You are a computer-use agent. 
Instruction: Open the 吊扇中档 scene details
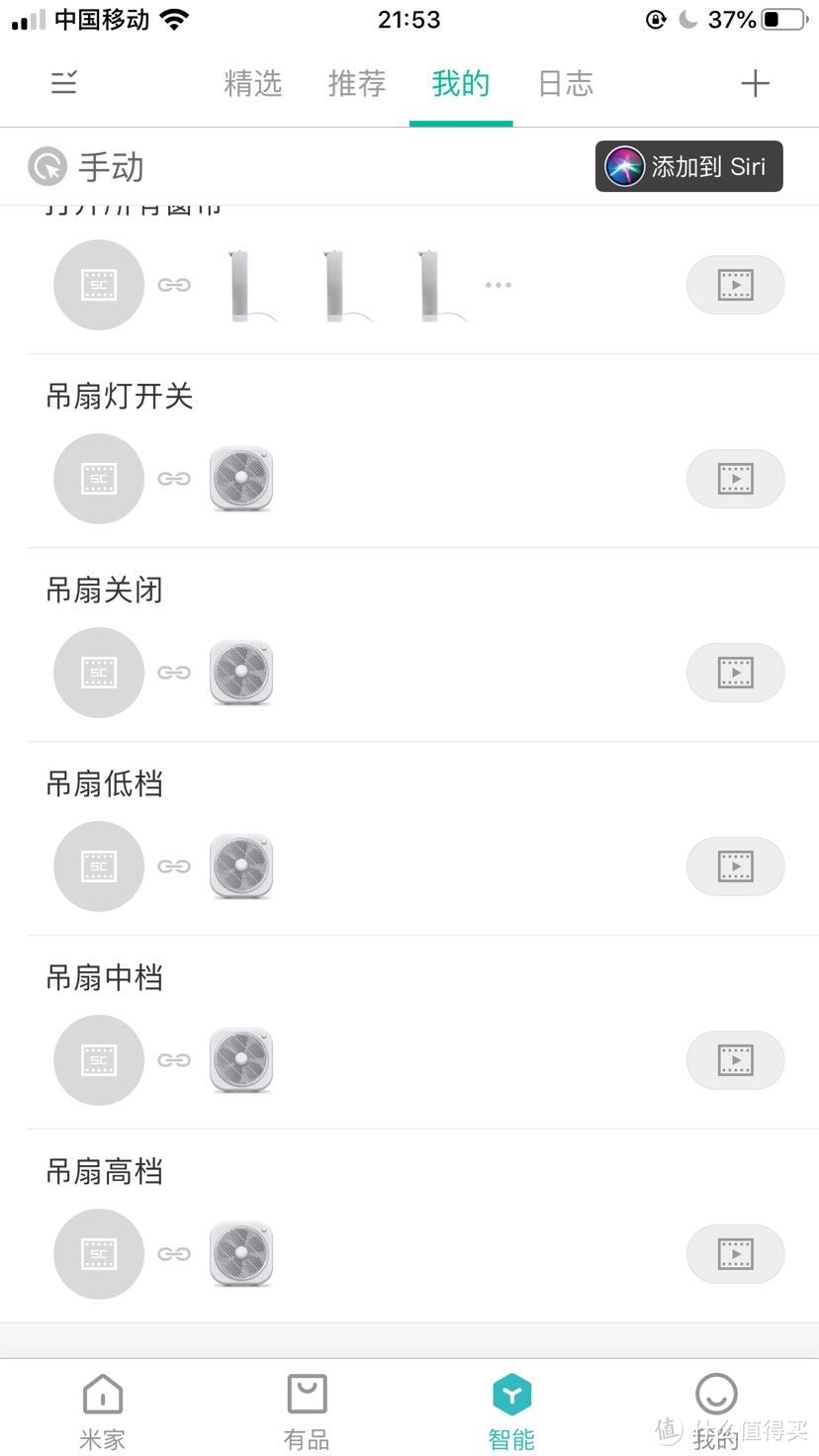(x=105, y=978)
